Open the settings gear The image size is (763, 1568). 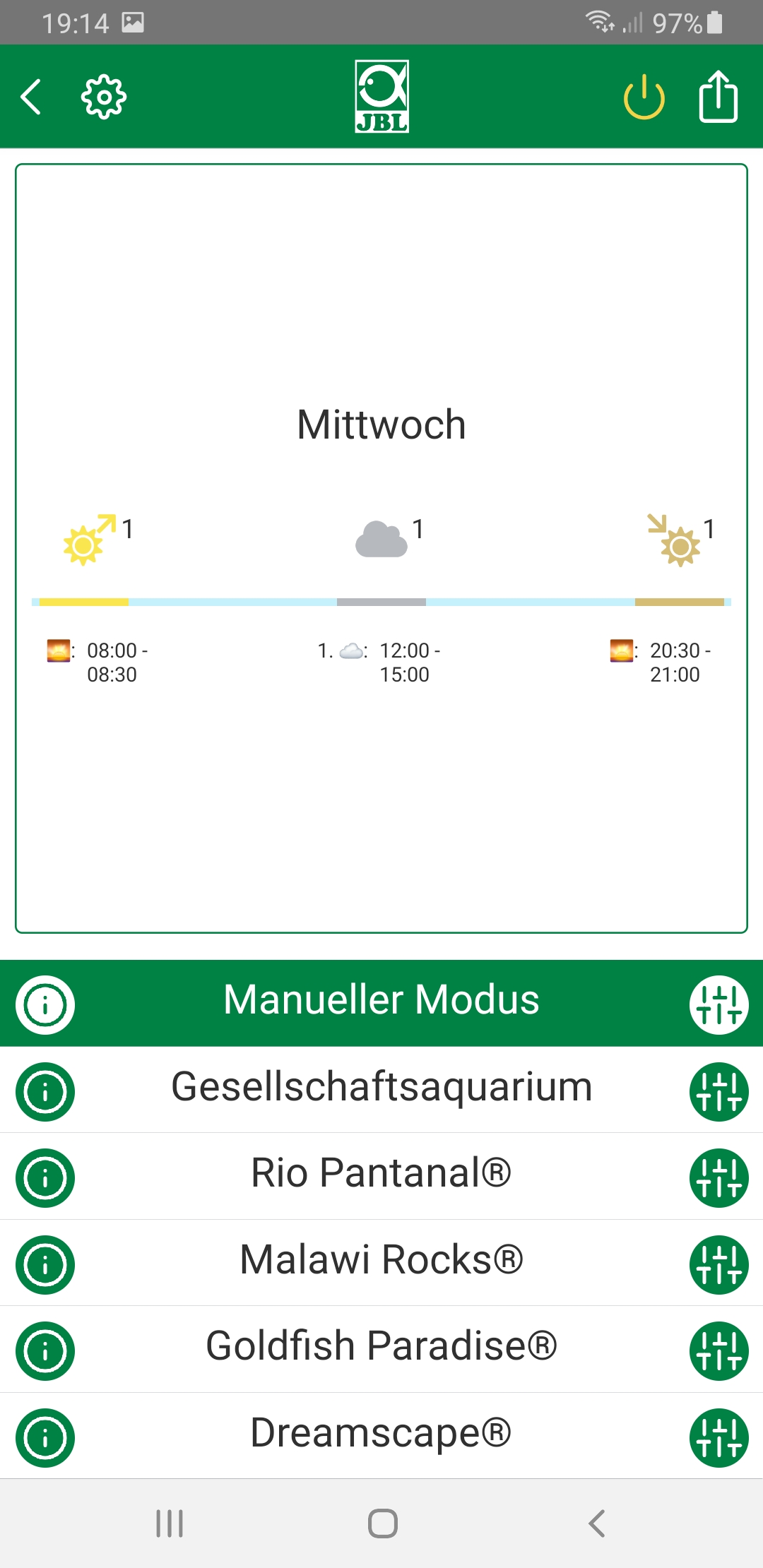(x=104, y=97)
